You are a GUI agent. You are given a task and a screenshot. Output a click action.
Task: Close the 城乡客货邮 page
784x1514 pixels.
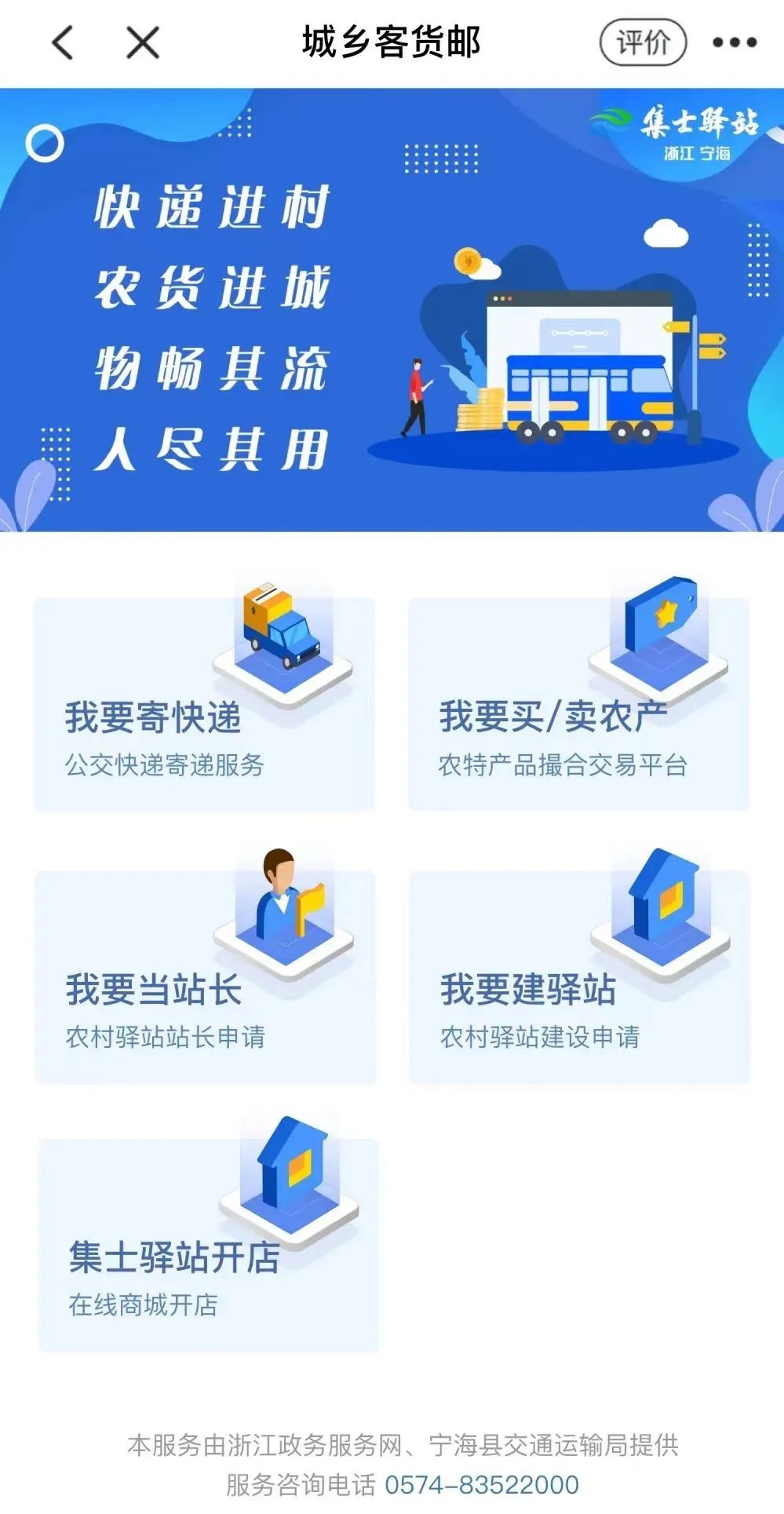143,42
